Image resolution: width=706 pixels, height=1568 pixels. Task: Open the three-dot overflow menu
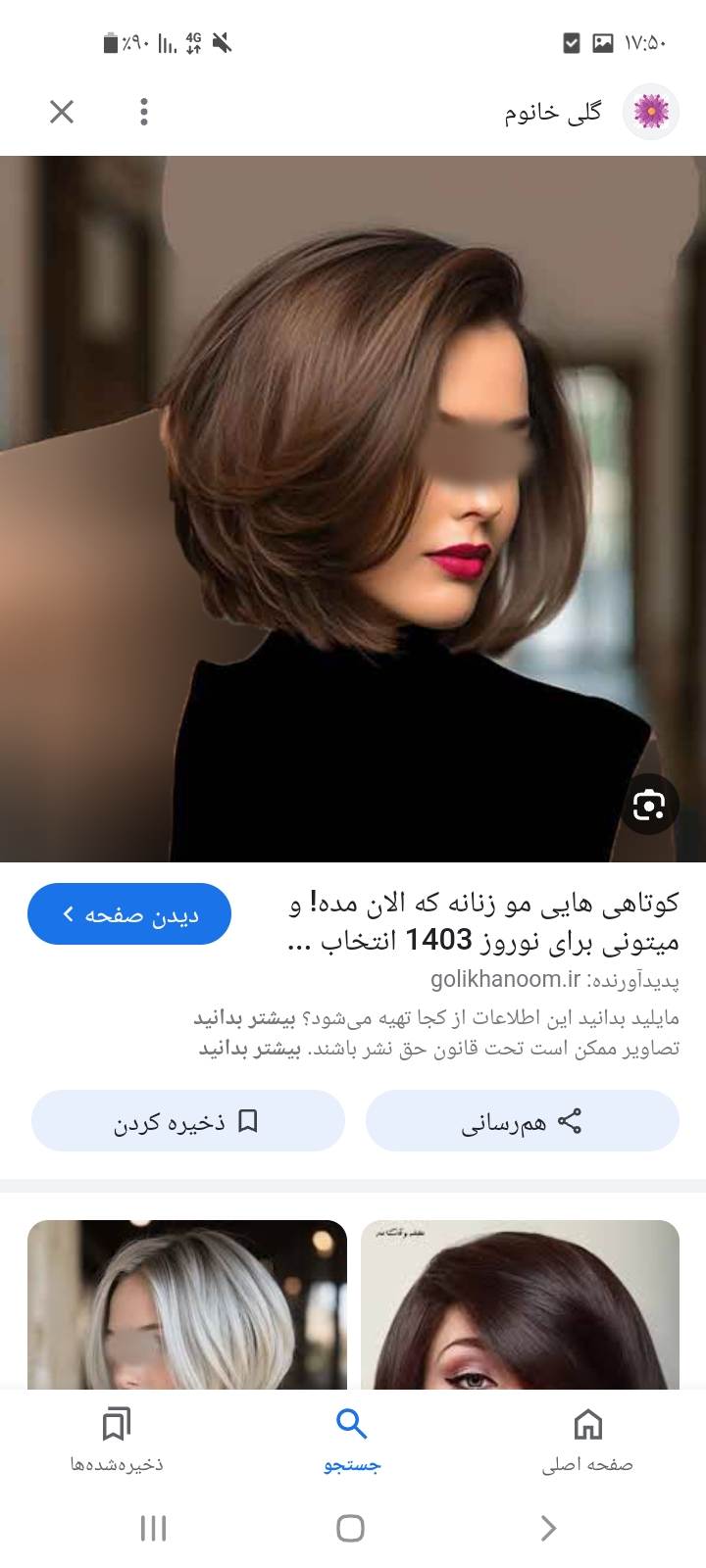[x=144, y=112]
